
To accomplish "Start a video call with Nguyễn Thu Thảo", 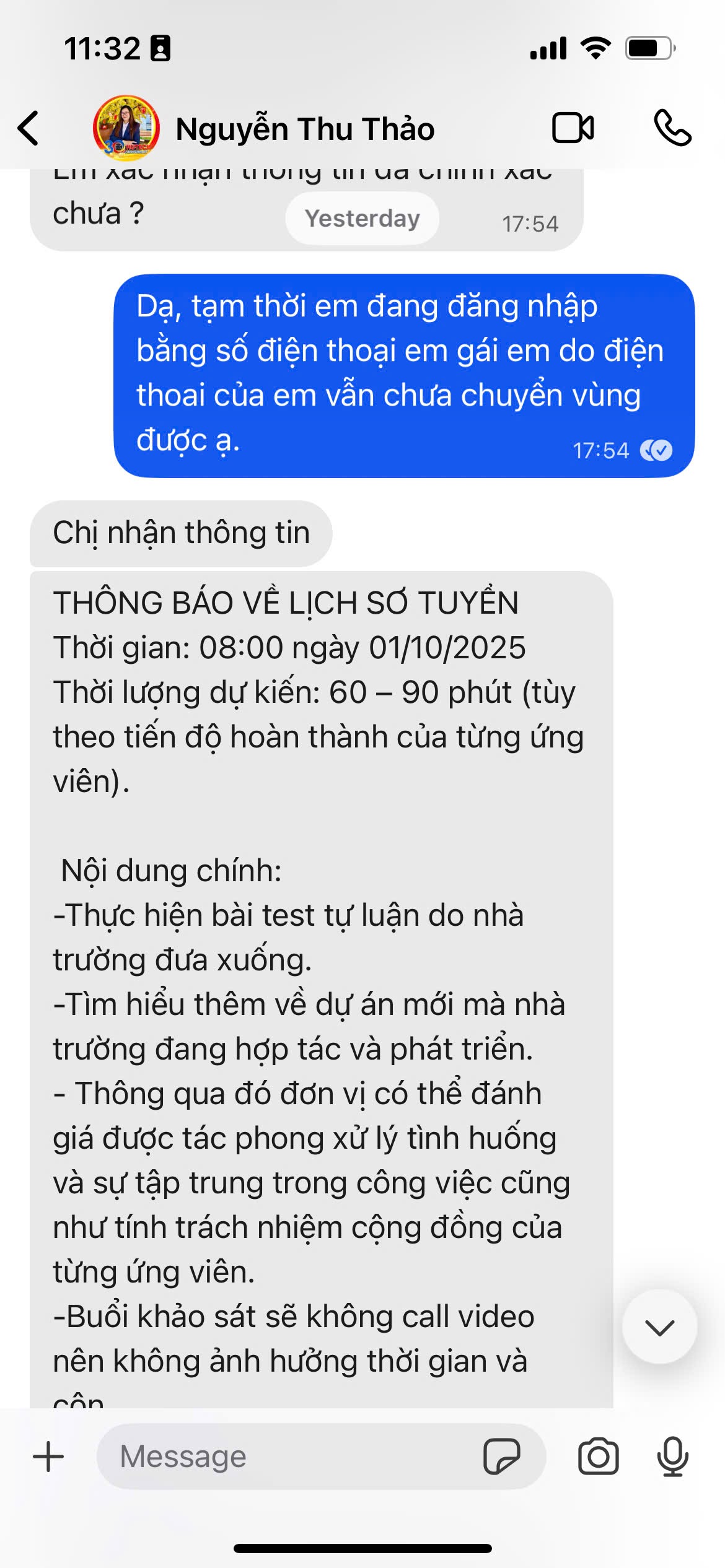I will [573, 128].
